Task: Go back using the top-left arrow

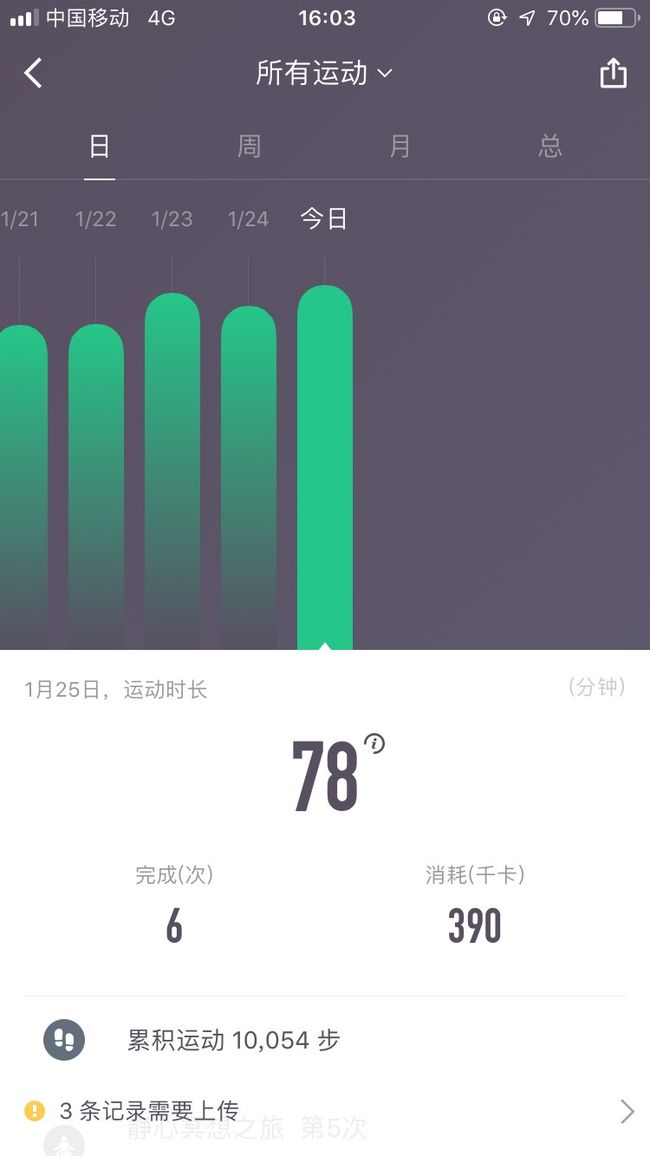Action: 33,73
